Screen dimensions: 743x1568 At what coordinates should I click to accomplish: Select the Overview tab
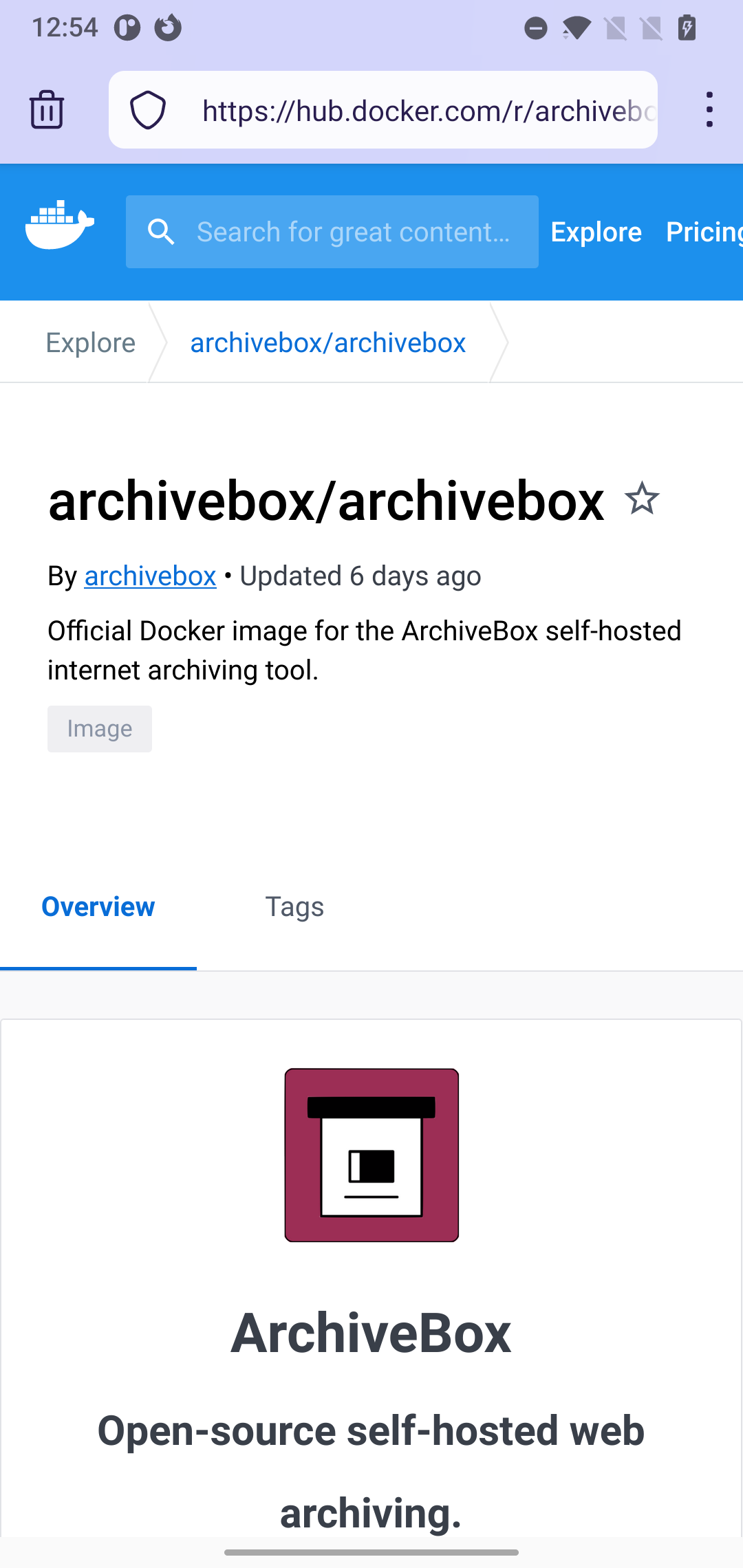click(98, 907)
